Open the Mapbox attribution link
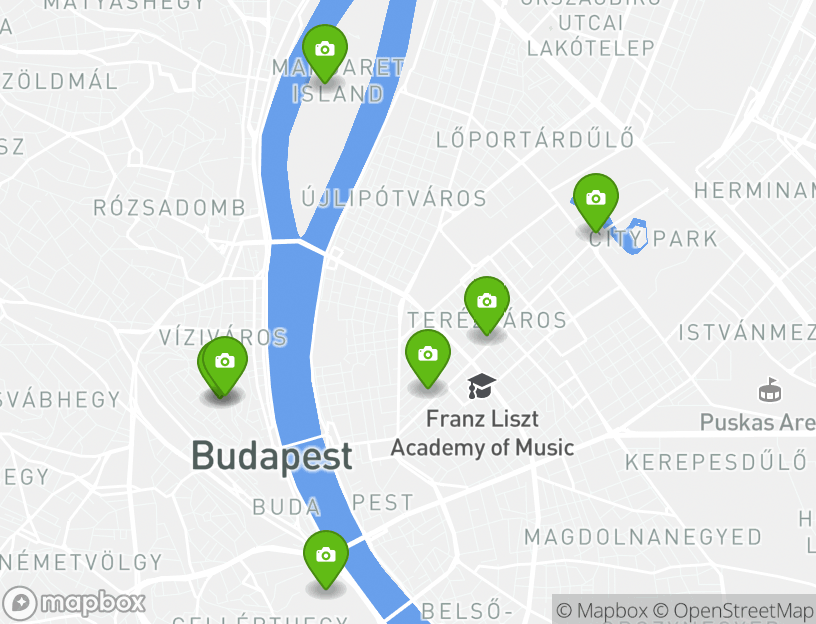Screen dimensions: 816x624 tap(603, 610)
